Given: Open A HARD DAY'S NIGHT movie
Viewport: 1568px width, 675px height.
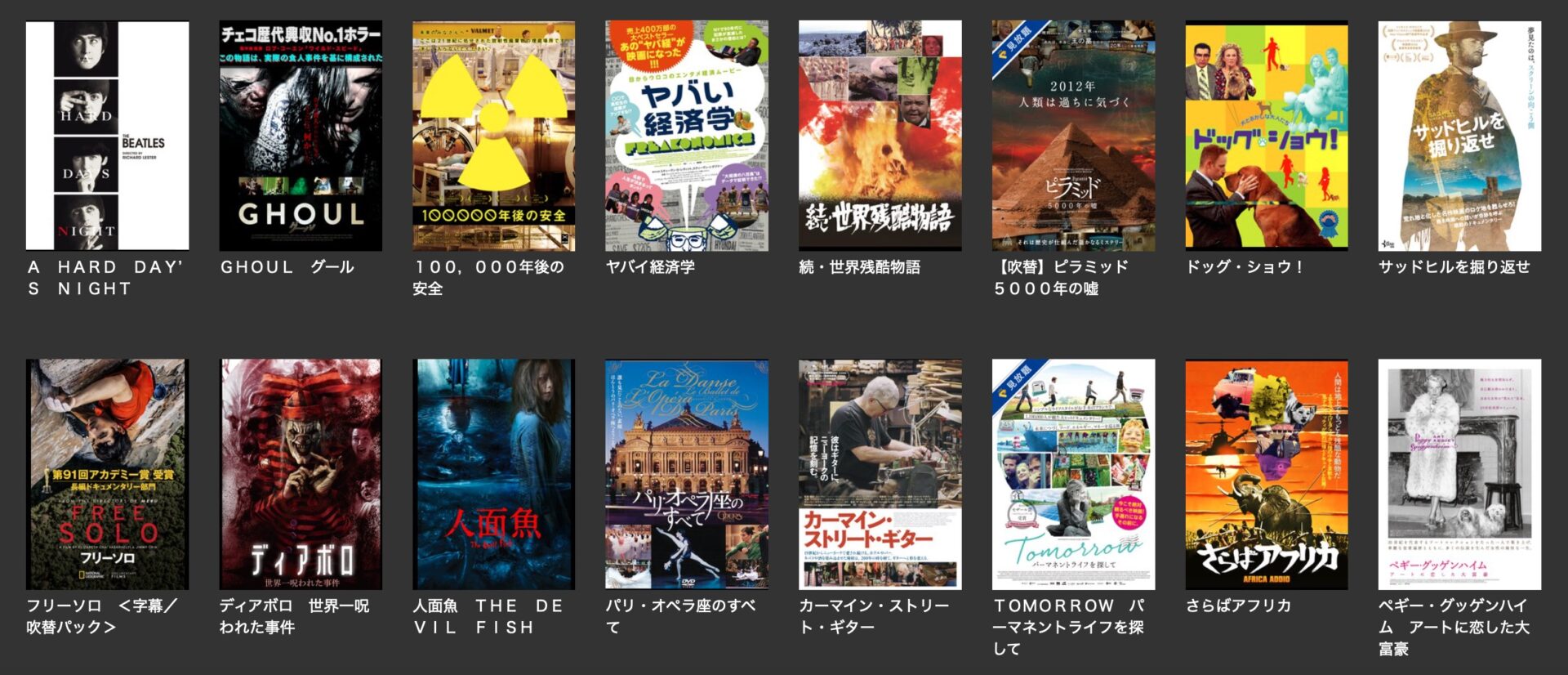Looking at the screenshot, I should (x=107, y=136).
